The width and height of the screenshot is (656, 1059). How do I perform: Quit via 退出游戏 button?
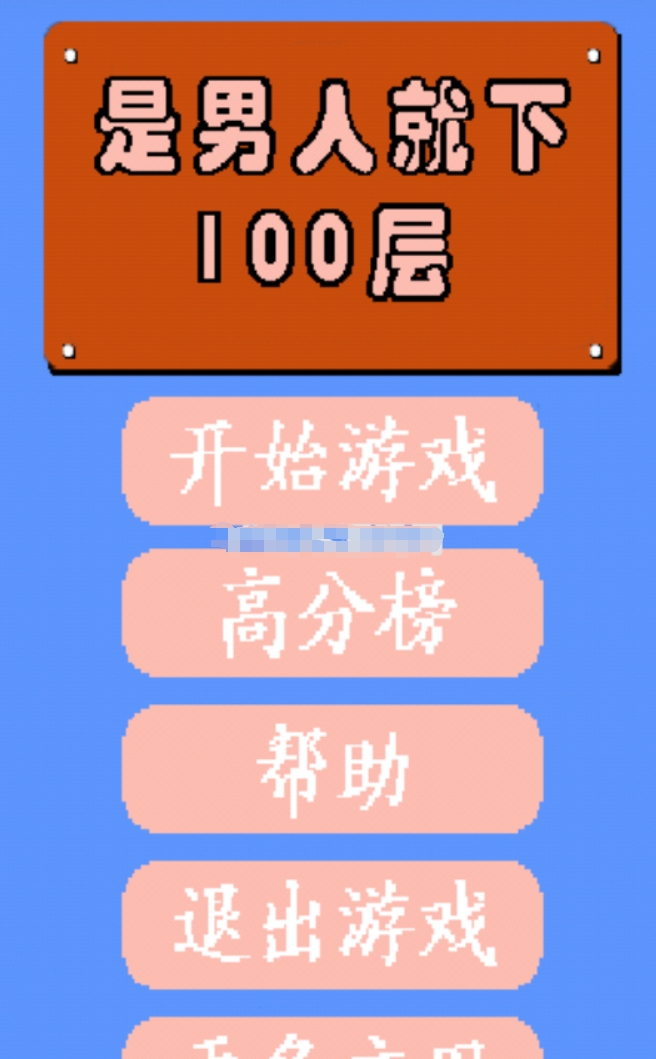(x=332, y=925)
